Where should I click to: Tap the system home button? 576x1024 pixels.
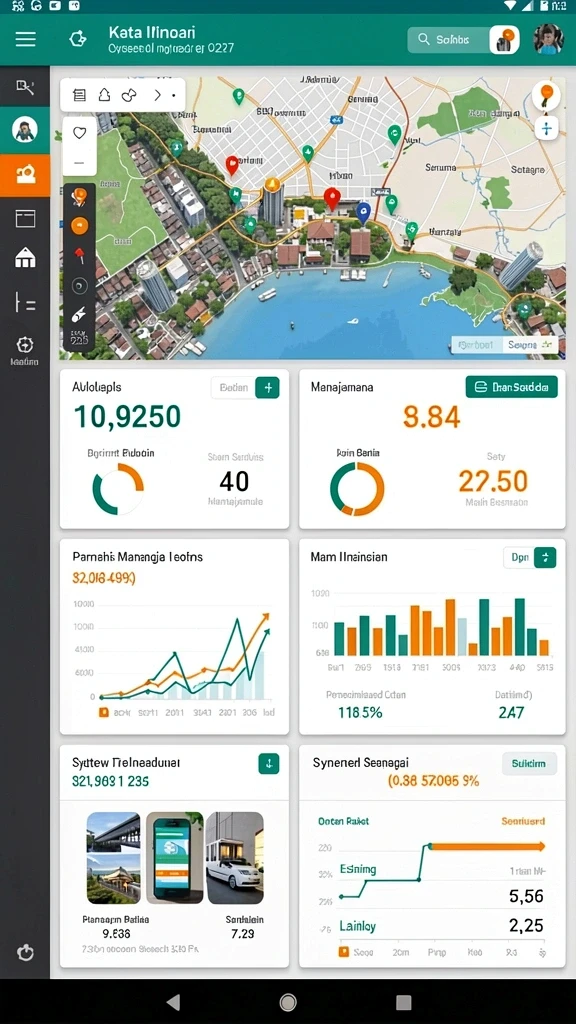tap(288, 1002)
